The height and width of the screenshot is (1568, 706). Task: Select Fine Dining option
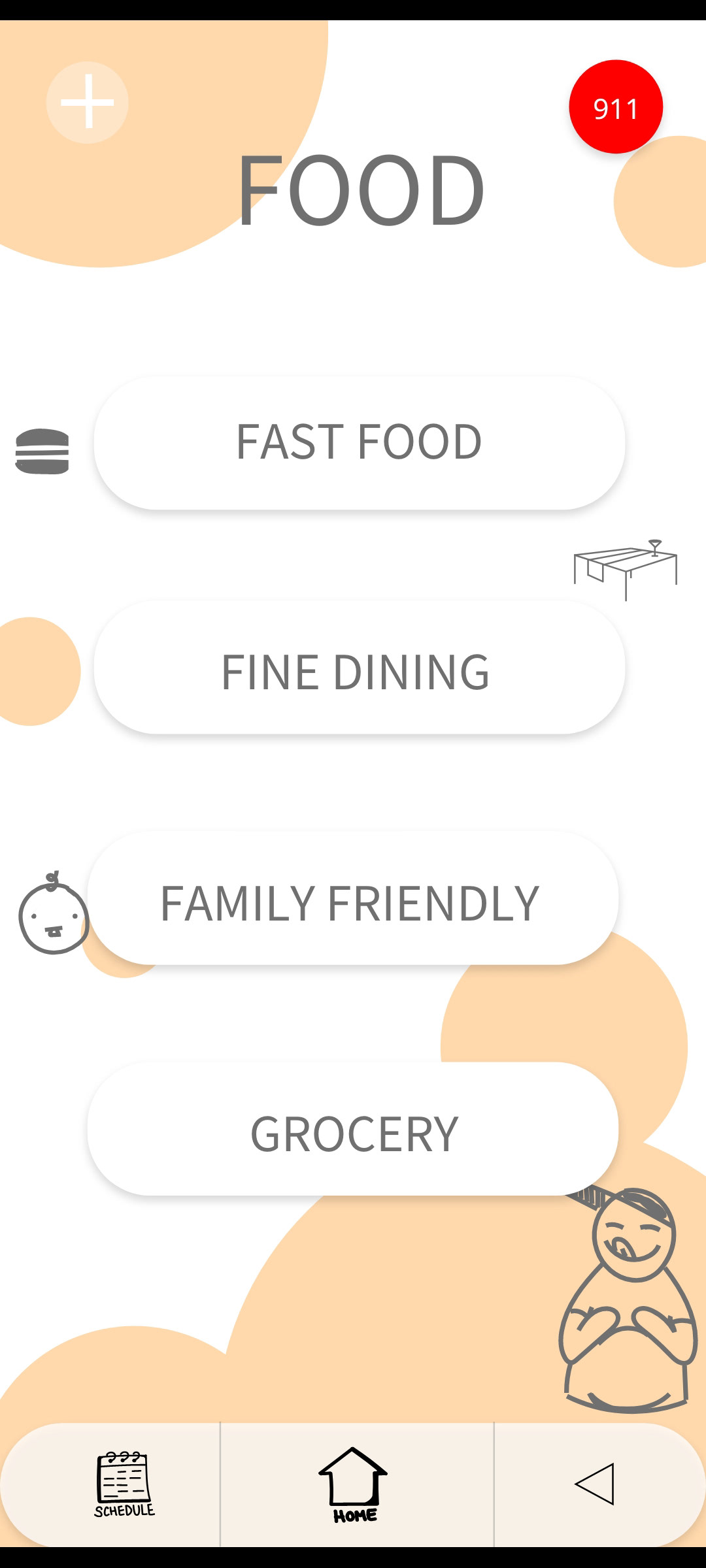359,667
